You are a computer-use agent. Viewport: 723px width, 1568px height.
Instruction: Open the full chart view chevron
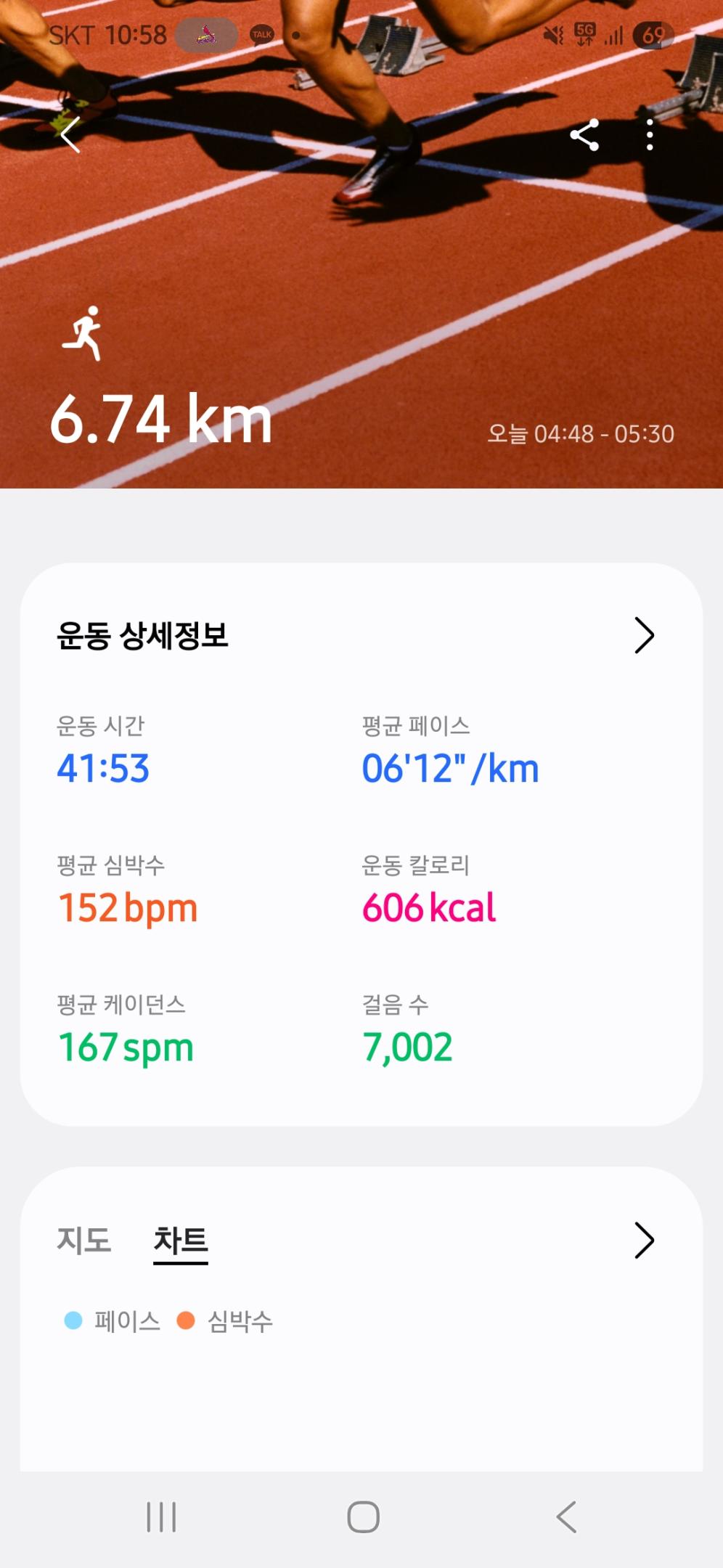644,1240
